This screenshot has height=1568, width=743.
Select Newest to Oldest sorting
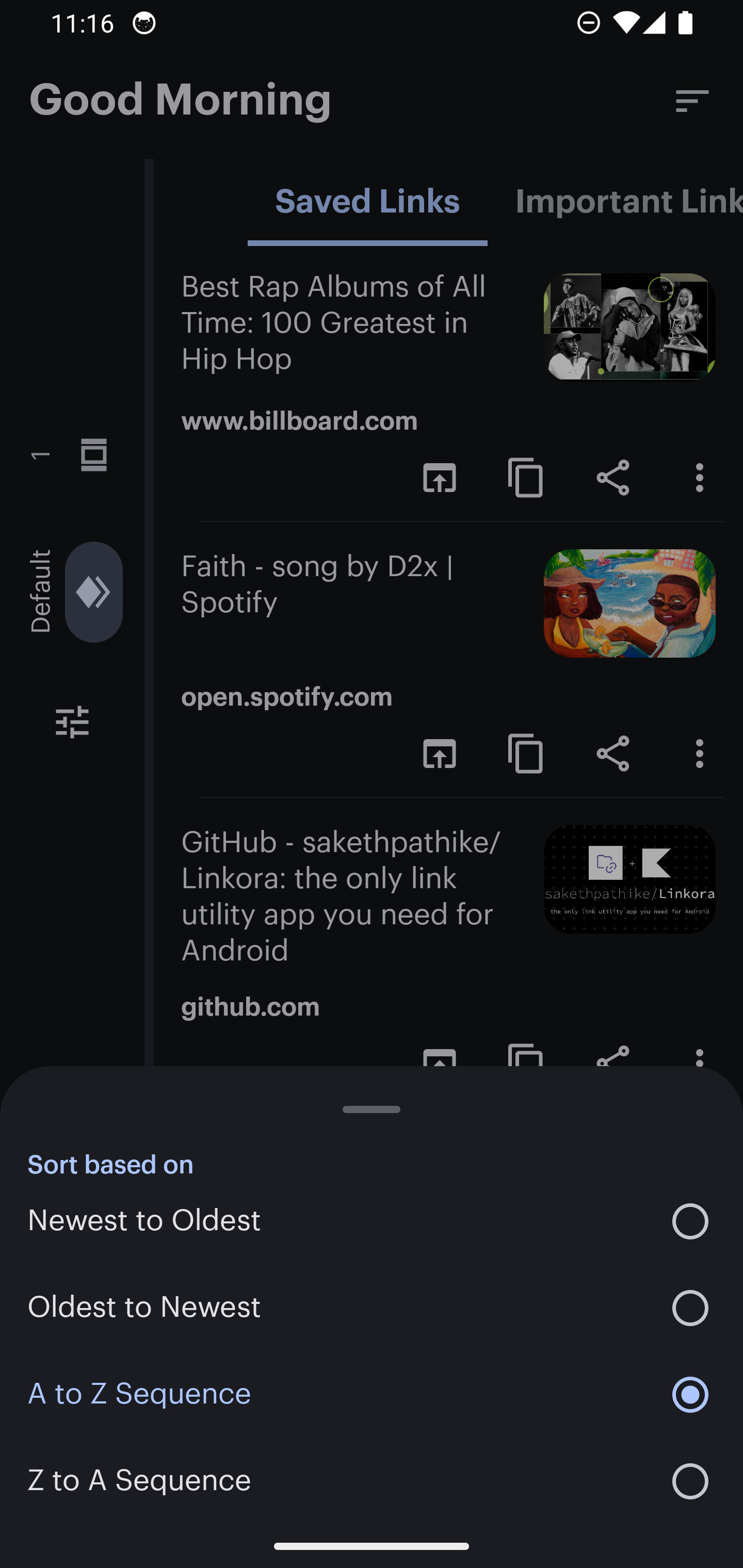pyautogui.click(x=689, y=1220)
